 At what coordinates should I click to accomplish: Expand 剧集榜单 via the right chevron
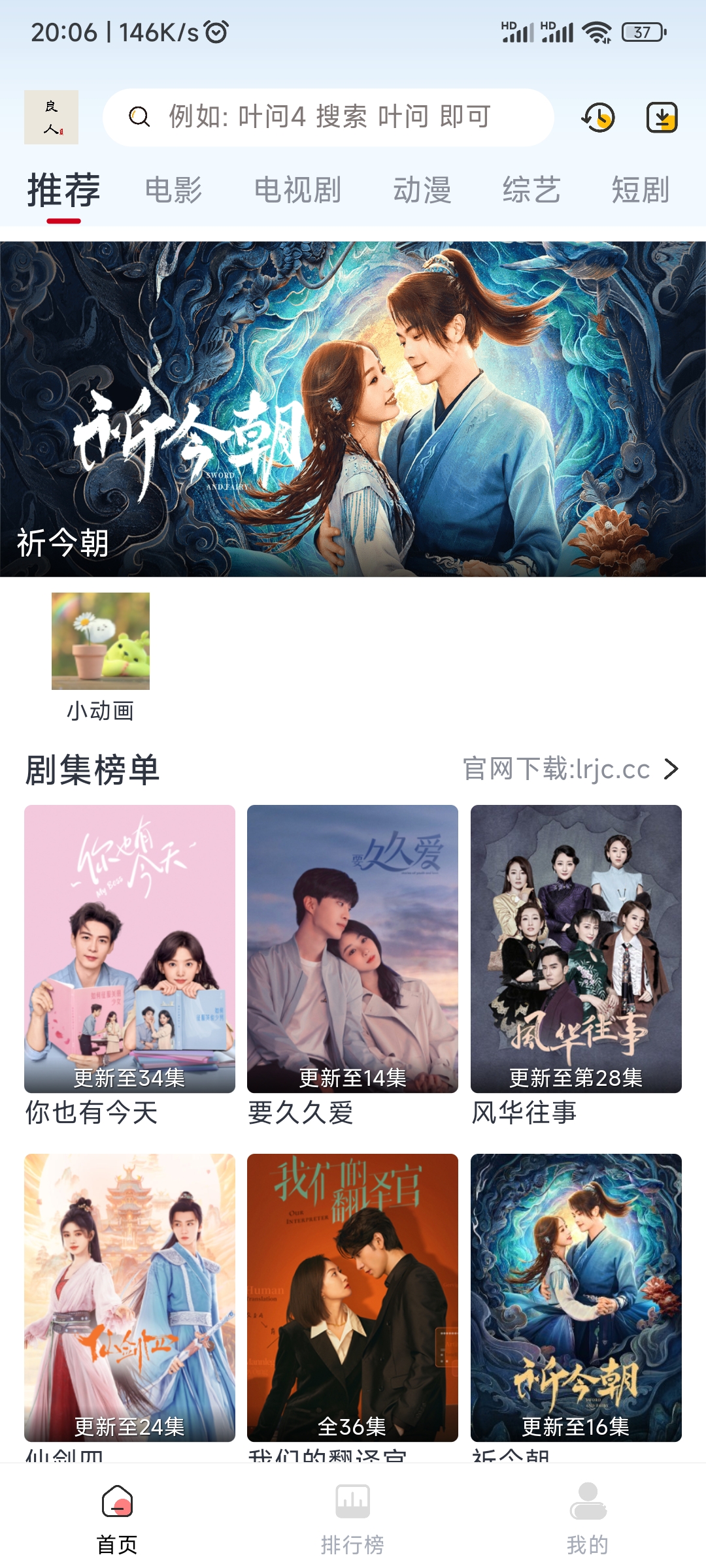(671, 770)
